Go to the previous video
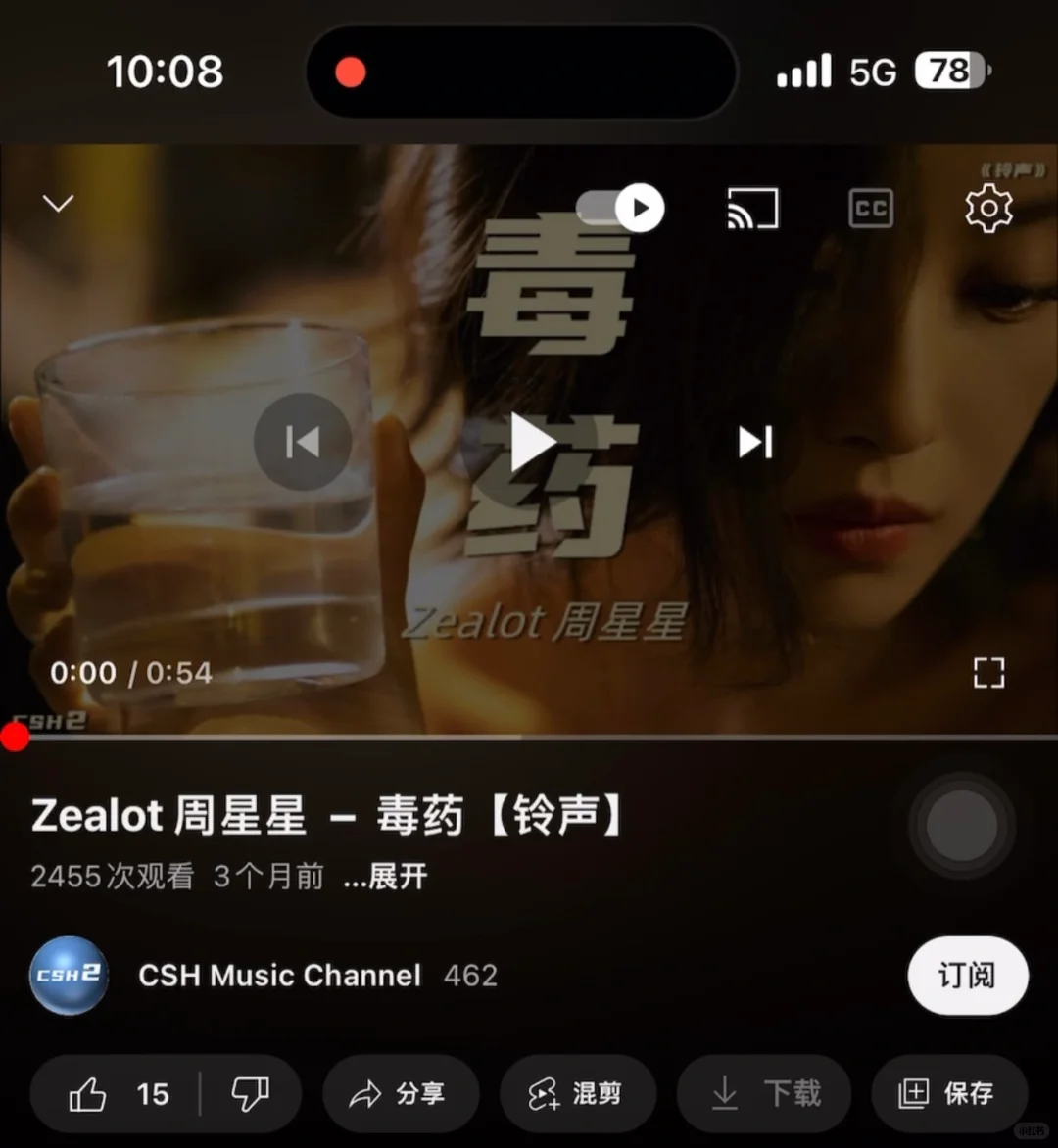 tap(303, 442)
